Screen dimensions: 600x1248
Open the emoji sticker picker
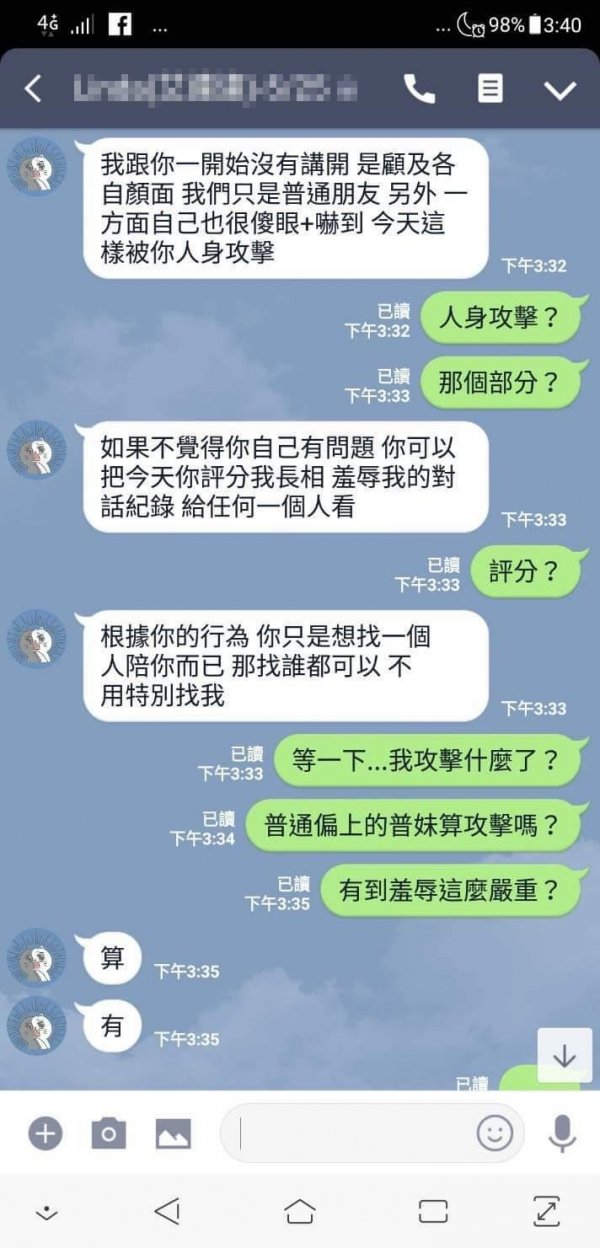click(x=494, y=1133)
